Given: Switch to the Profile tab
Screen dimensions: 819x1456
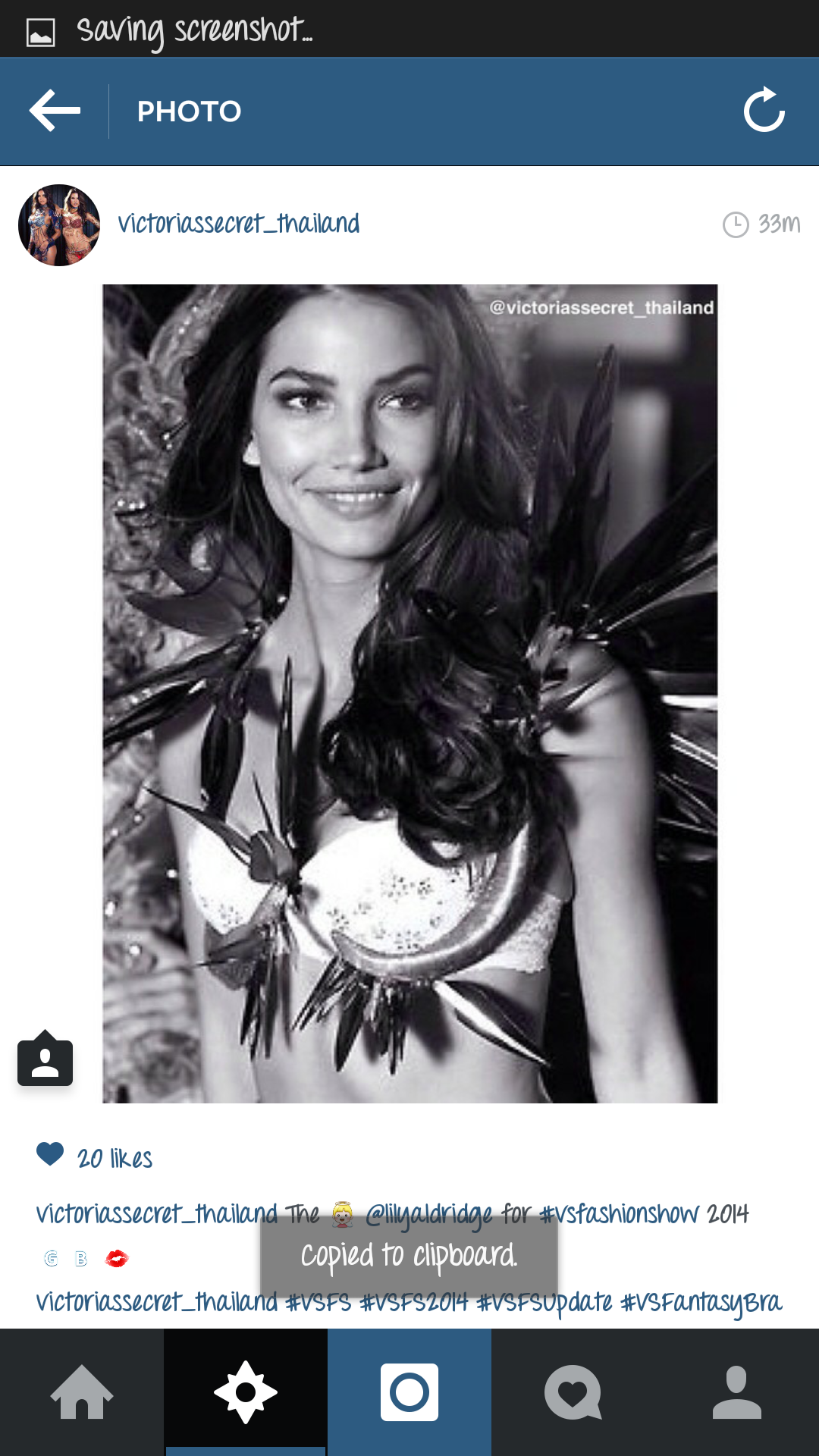Looking at the screenshot, I should pyautogui.click(x=737, y=1392).
